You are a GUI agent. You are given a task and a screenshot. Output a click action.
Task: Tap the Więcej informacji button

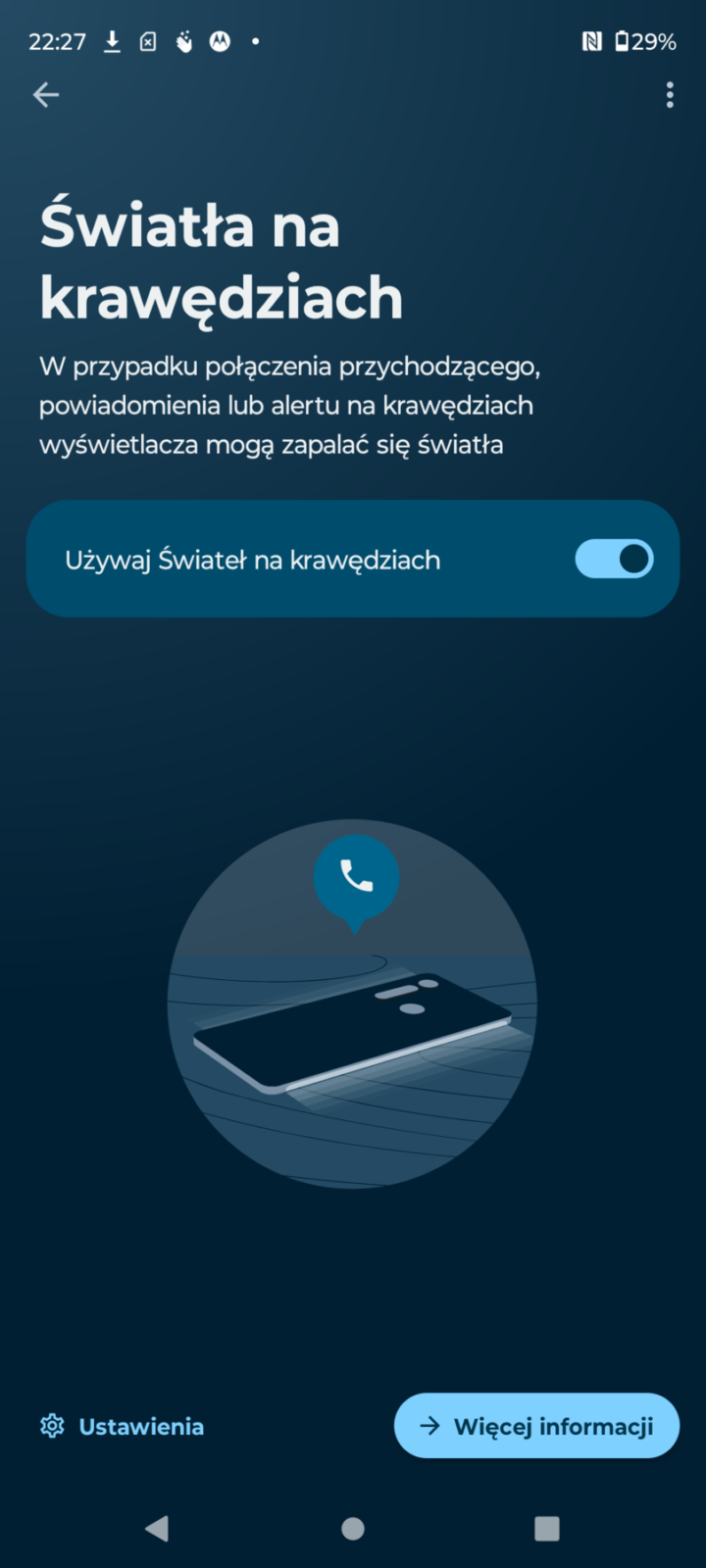[x=536, y=1426]
